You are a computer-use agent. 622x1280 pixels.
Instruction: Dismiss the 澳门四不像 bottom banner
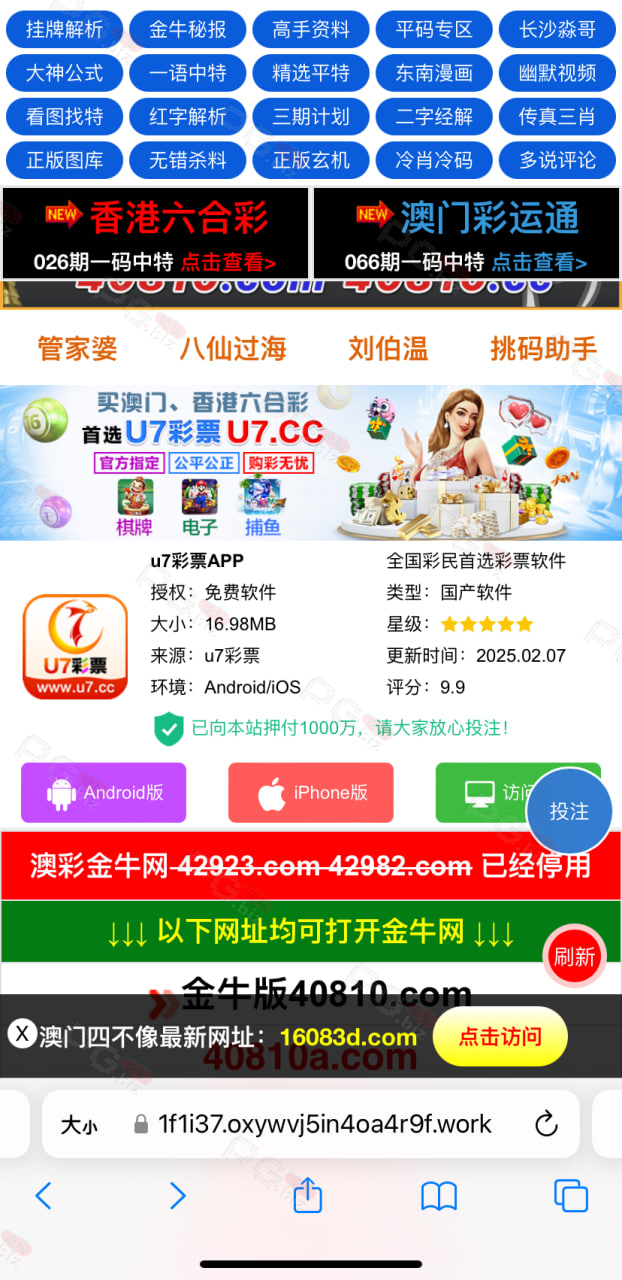tap(22, 1033)
